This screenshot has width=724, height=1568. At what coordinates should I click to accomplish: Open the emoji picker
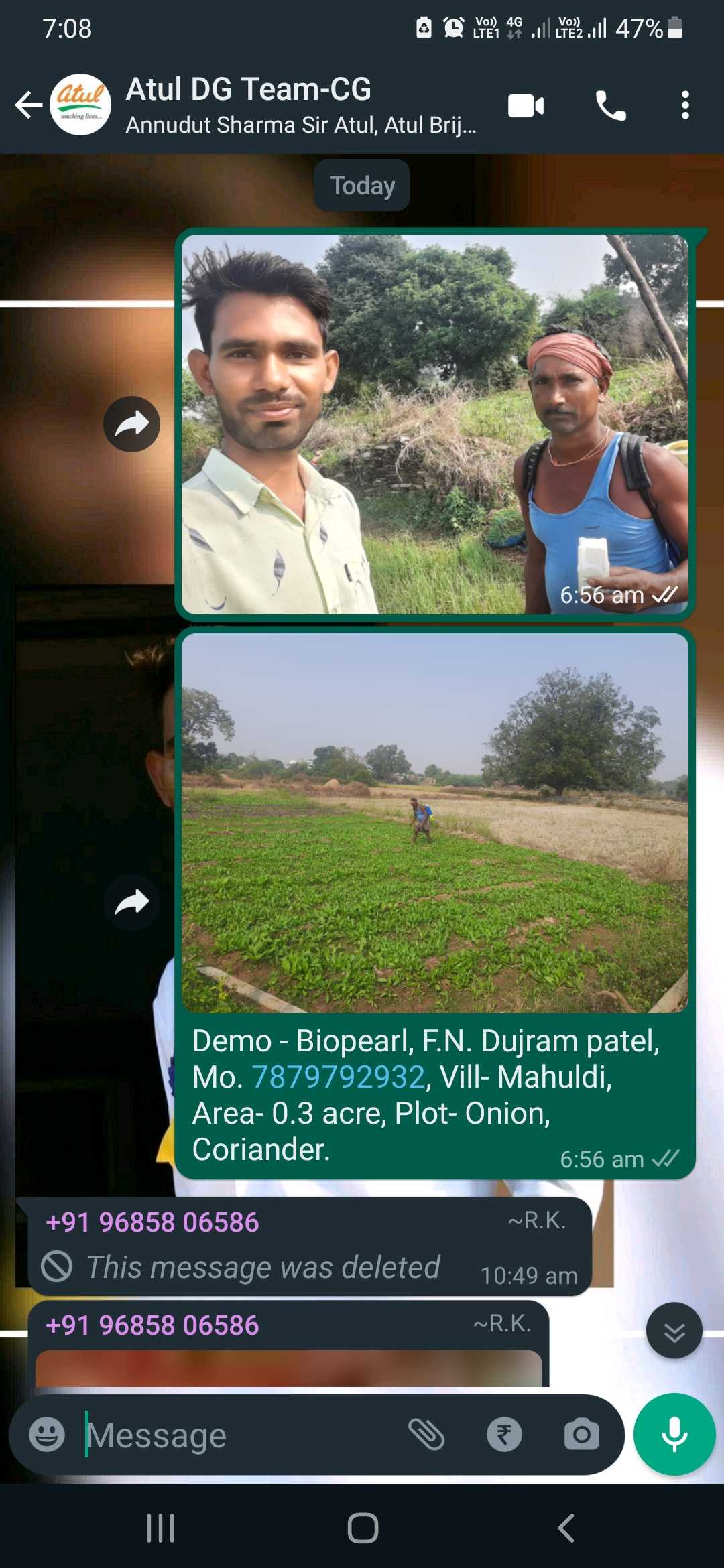coord(47,1435)
